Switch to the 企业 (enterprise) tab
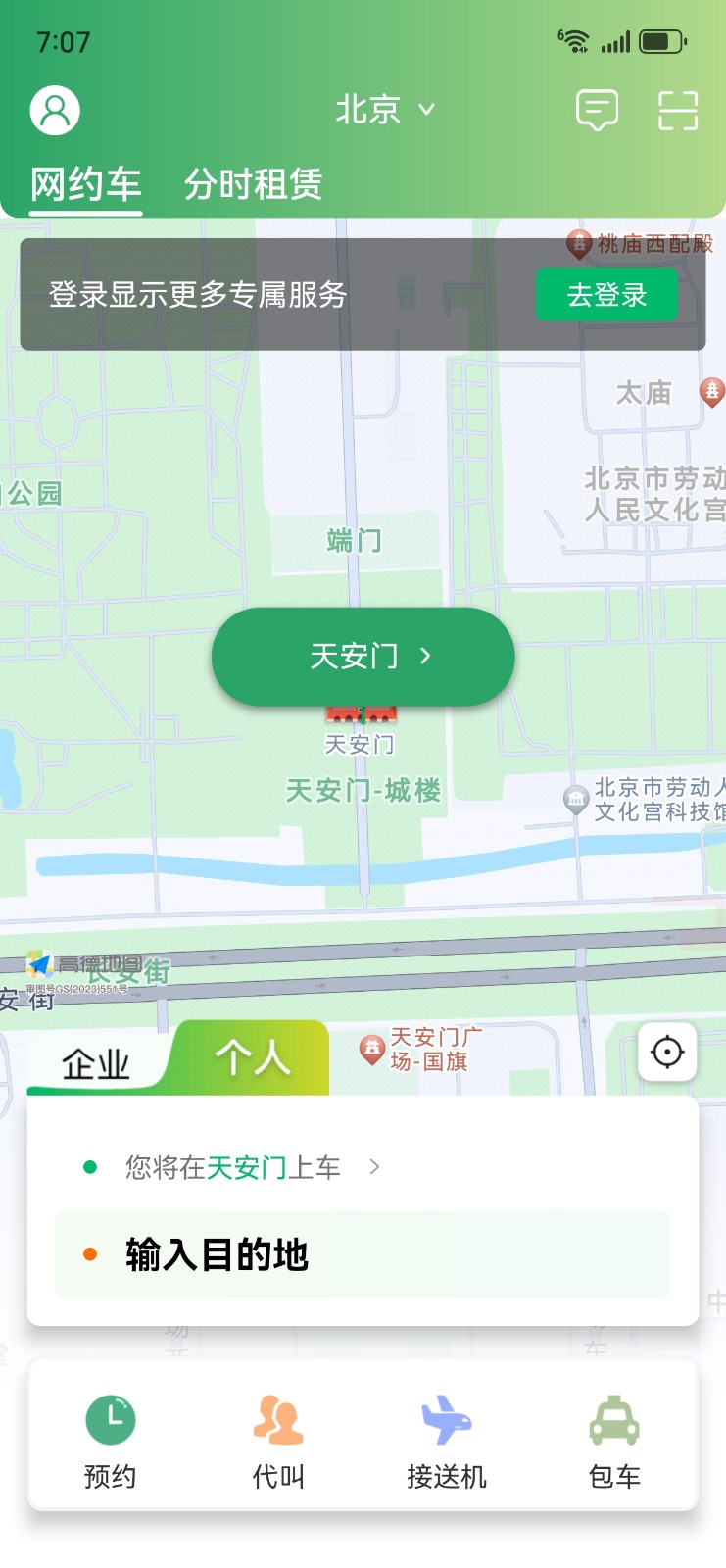The width and height of the screenshot is (726, 1568). coord(93,1059)
